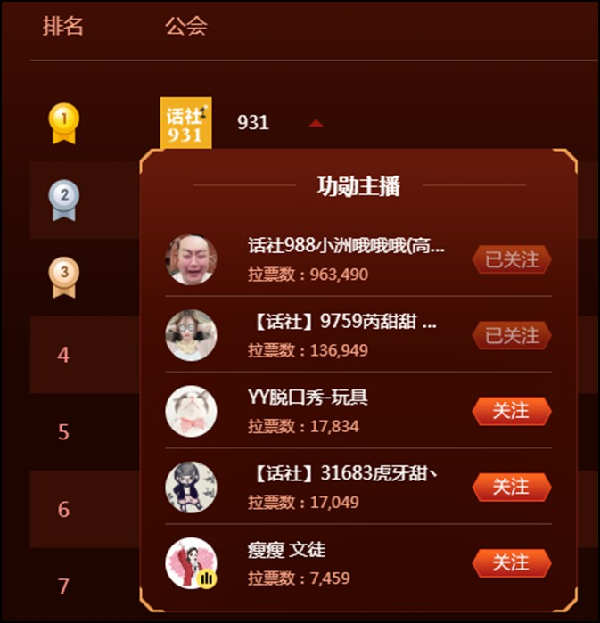This screenshot has width=600, height=623.
Task: Open 【话社】9759芮甜甜 avatar
Action: click(191, 336)
